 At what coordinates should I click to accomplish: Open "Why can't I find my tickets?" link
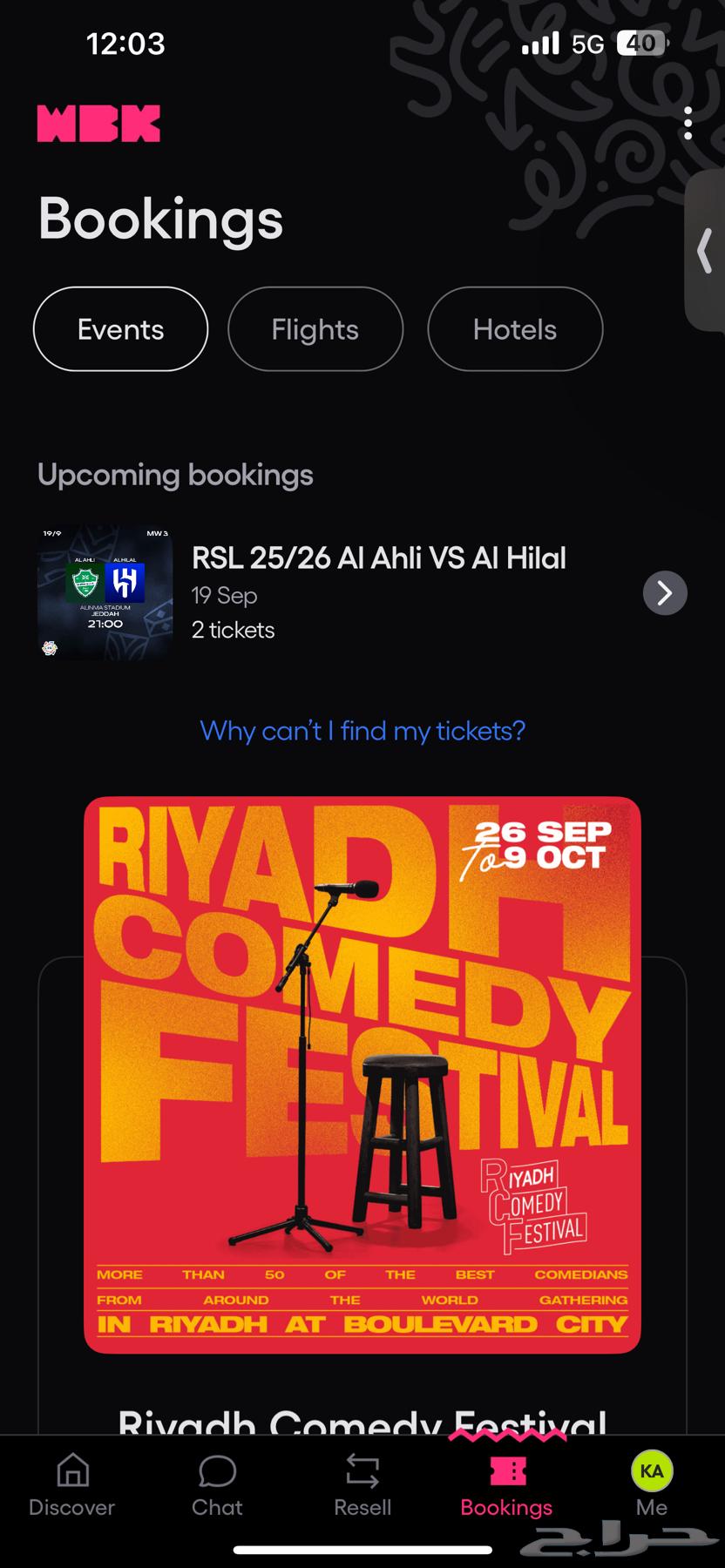click(x=362, y=730)
